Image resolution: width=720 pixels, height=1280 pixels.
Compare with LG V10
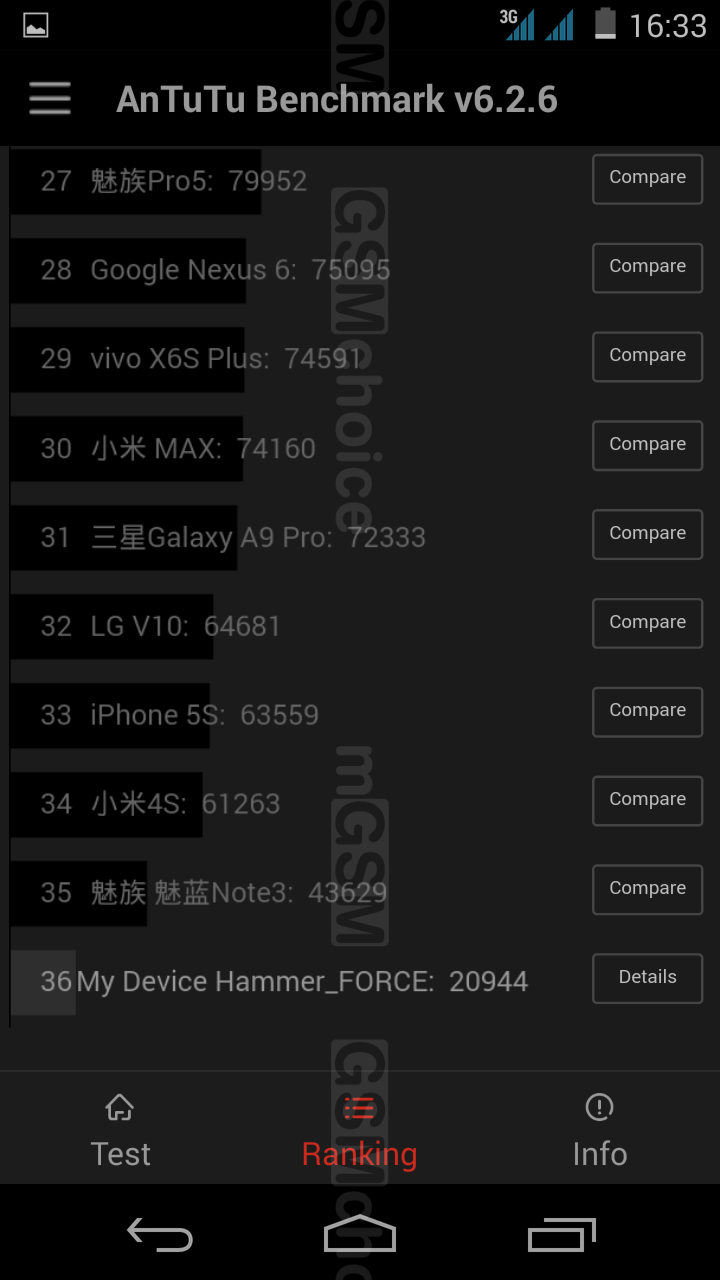coord(647,623)
